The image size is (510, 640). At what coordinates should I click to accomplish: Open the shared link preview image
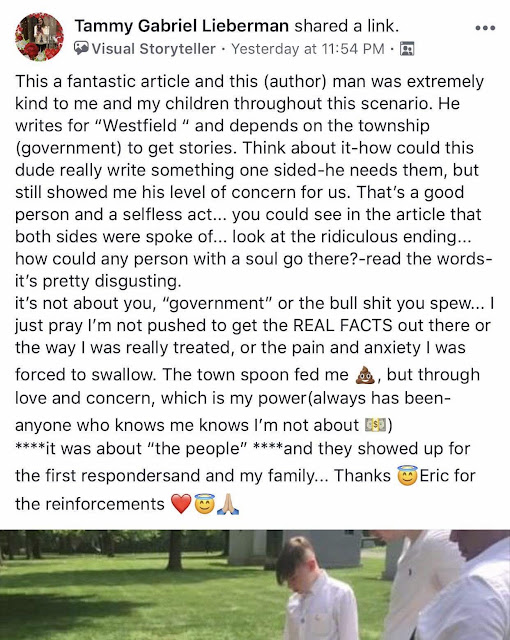click(255, 585)
